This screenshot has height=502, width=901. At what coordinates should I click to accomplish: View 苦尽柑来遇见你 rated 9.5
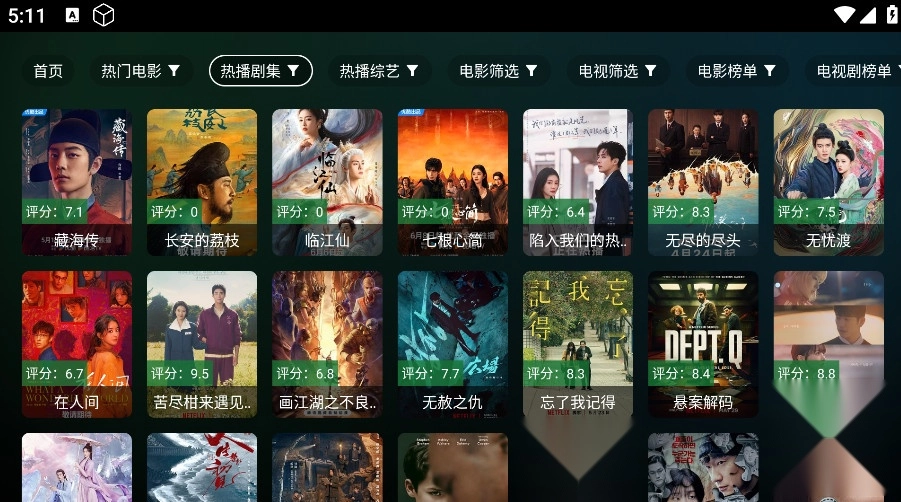click(202, 343)
